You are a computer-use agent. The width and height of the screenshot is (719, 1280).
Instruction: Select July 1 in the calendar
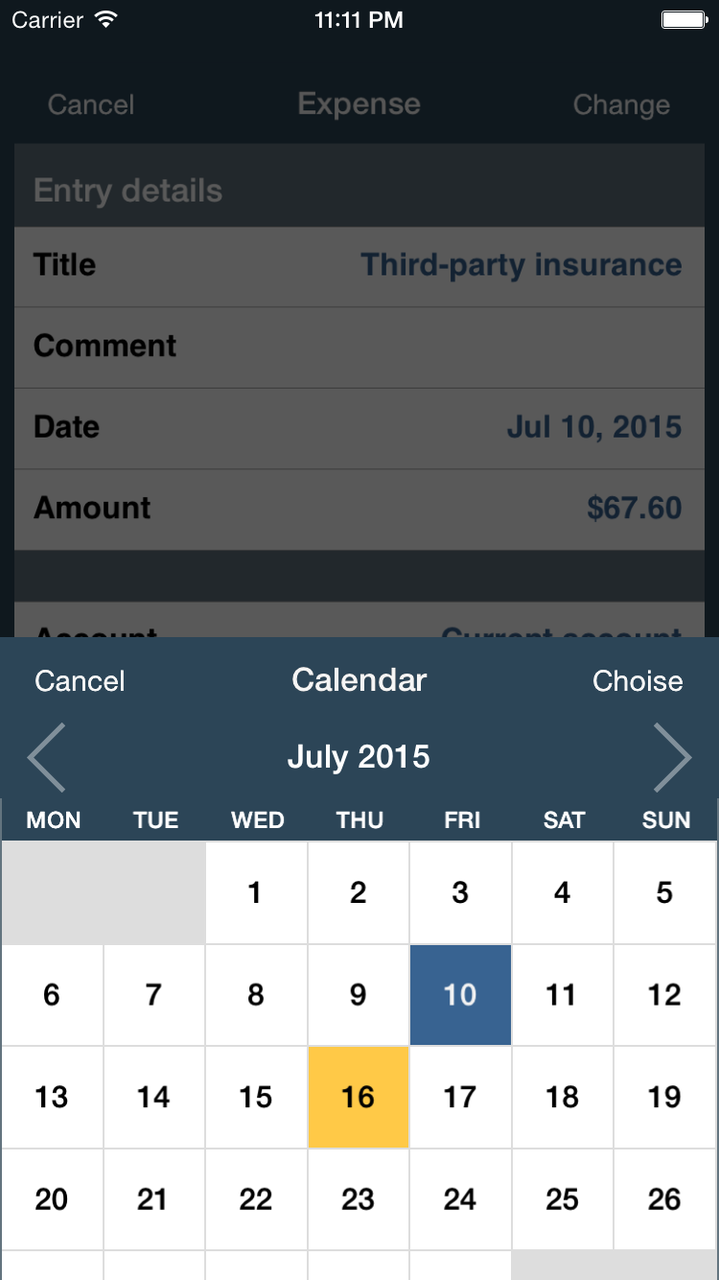click(x=256, y=892)
